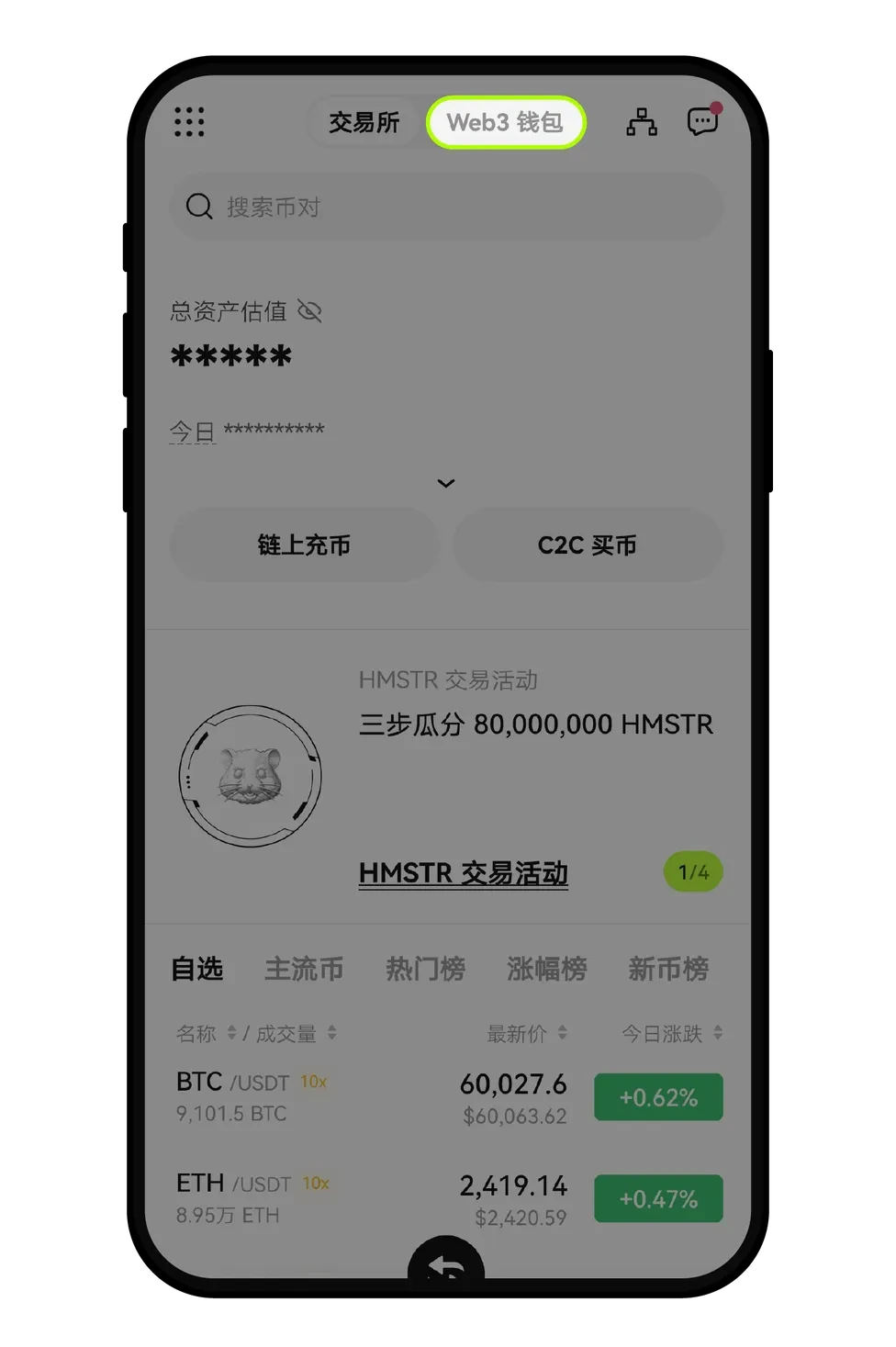Click the hamster logo banner graphic
The height and width of the screenshot is (1347, 896).
tap(249, 776)
